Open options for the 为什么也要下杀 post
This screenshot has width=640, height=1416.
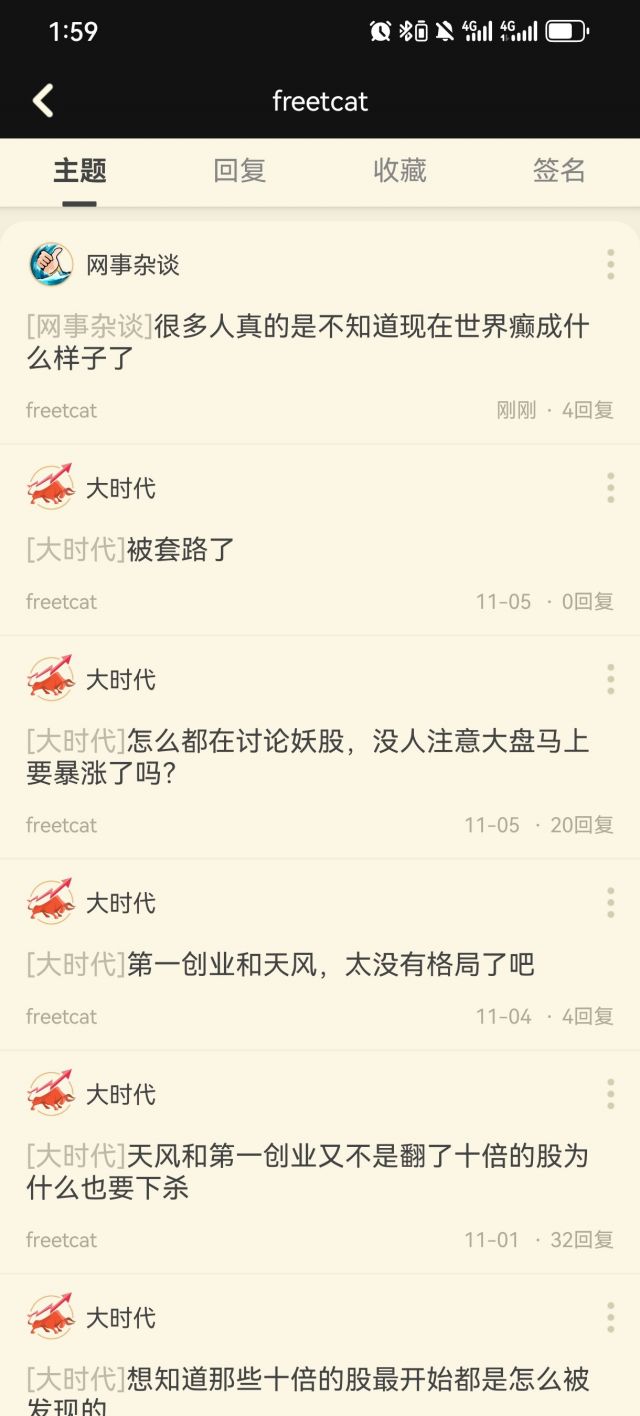click(x=610, y=1094)
